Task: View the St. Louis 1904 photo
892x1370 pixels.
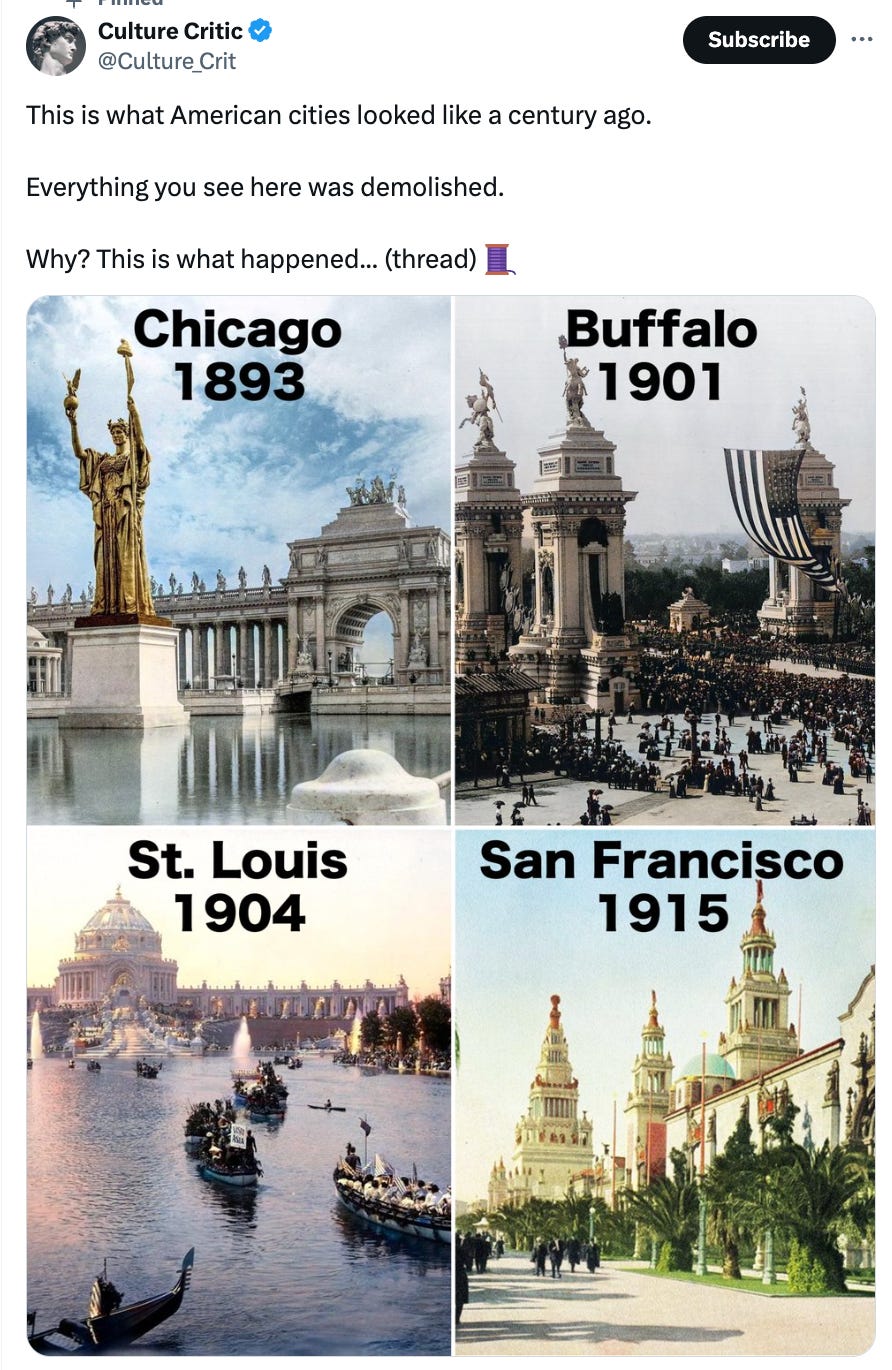Action: [238, 1090]
